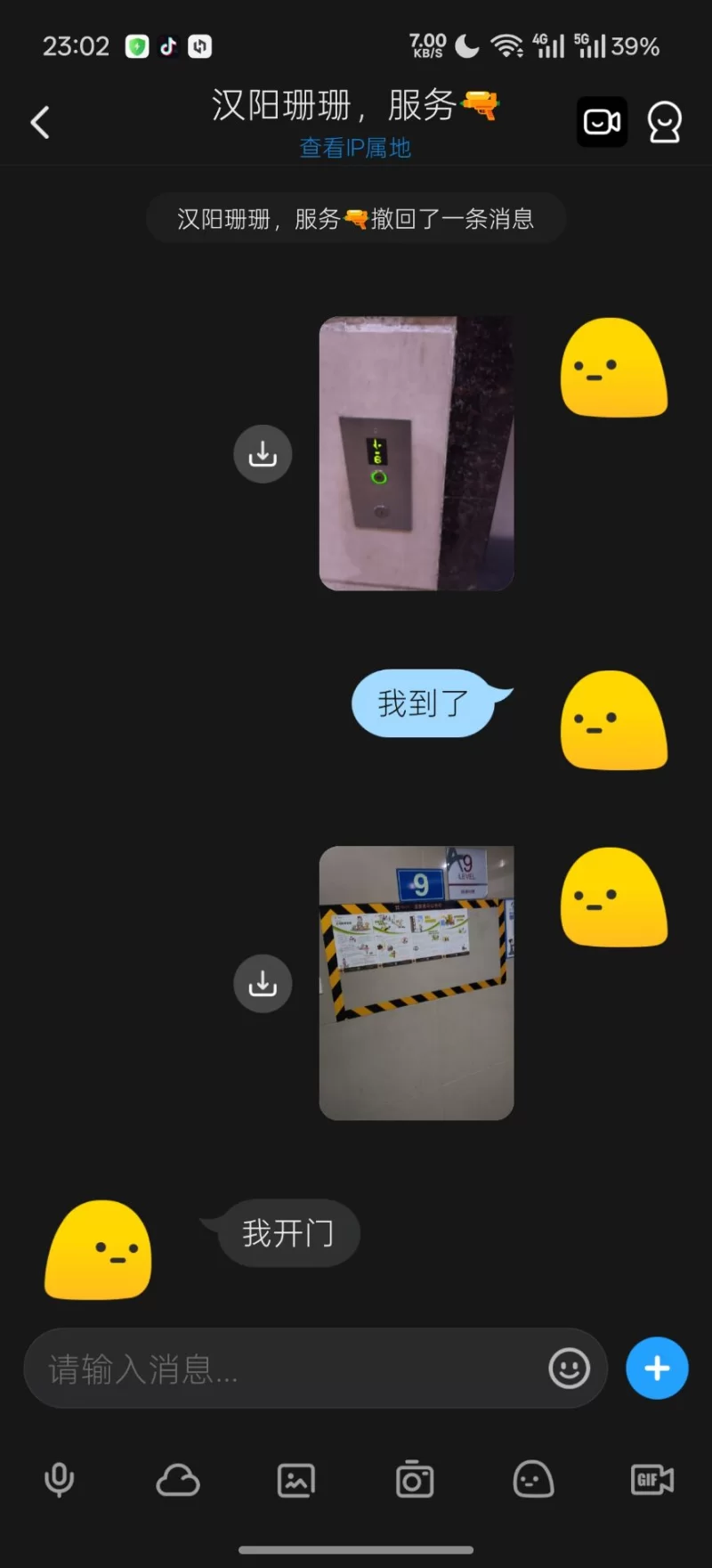Download the level 9 sign photo
Screen dimensions: 712x1568
point(263,983)
